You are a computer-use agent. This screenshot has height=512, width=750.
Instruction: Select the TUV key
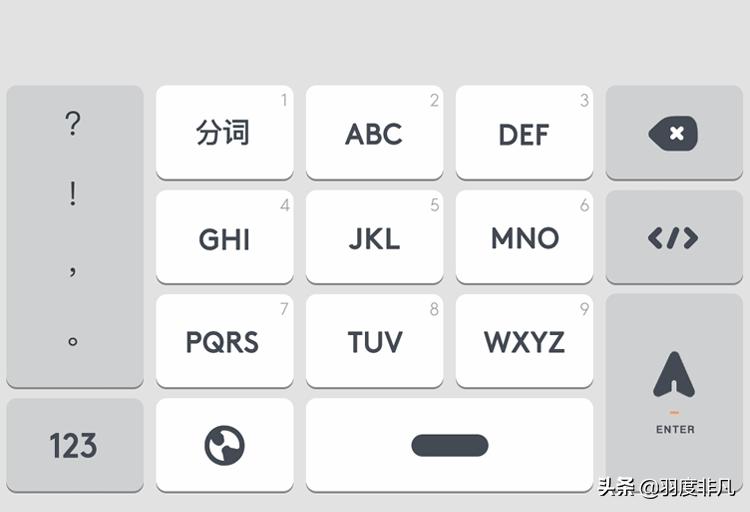pos(374,341)
